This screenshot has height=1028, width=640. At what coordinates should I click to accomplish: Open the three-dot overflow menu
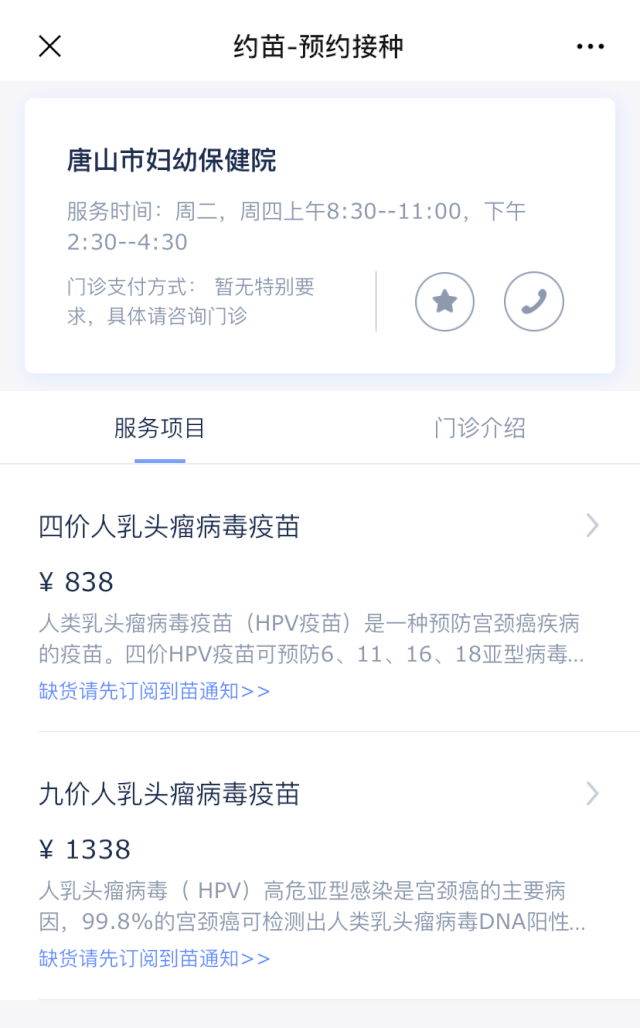590,46
